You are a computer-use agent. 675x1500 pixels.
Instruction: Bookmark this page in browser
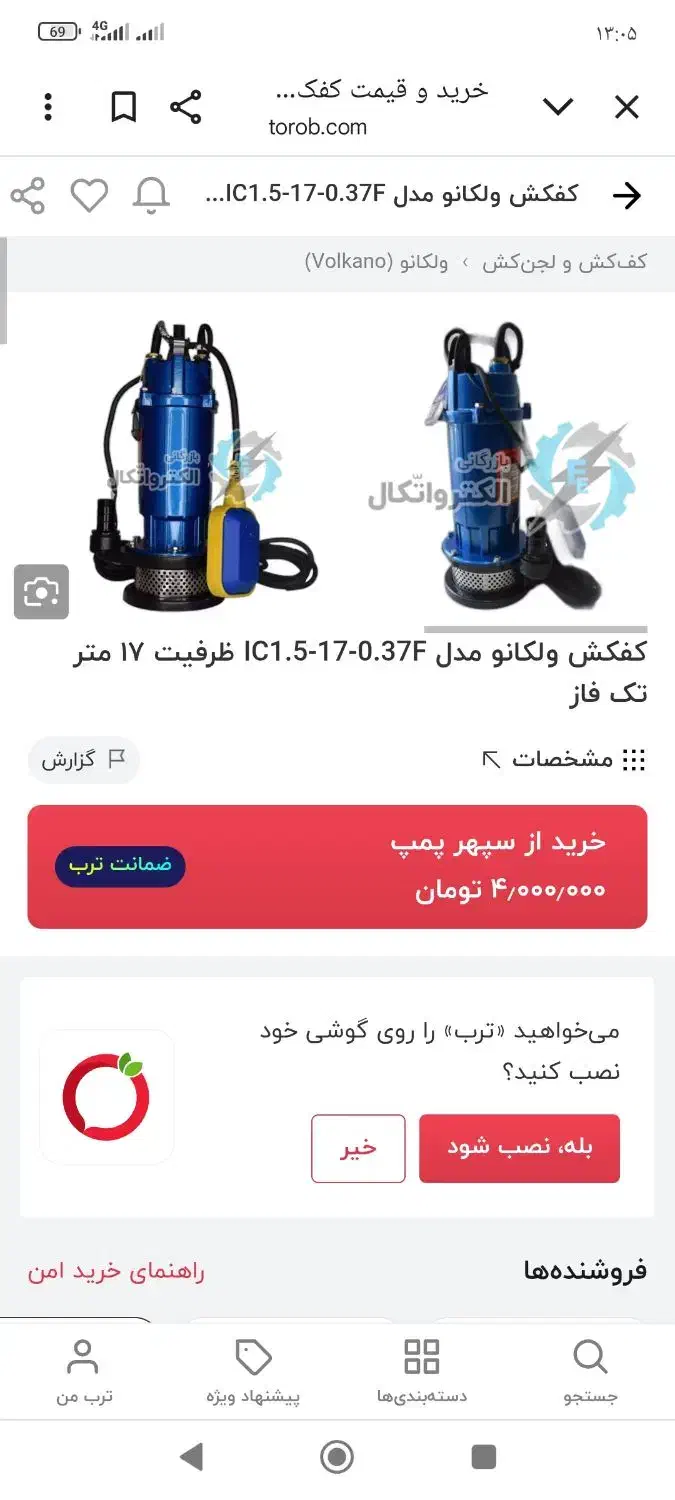pyautogui.click(x=123, y=107)
